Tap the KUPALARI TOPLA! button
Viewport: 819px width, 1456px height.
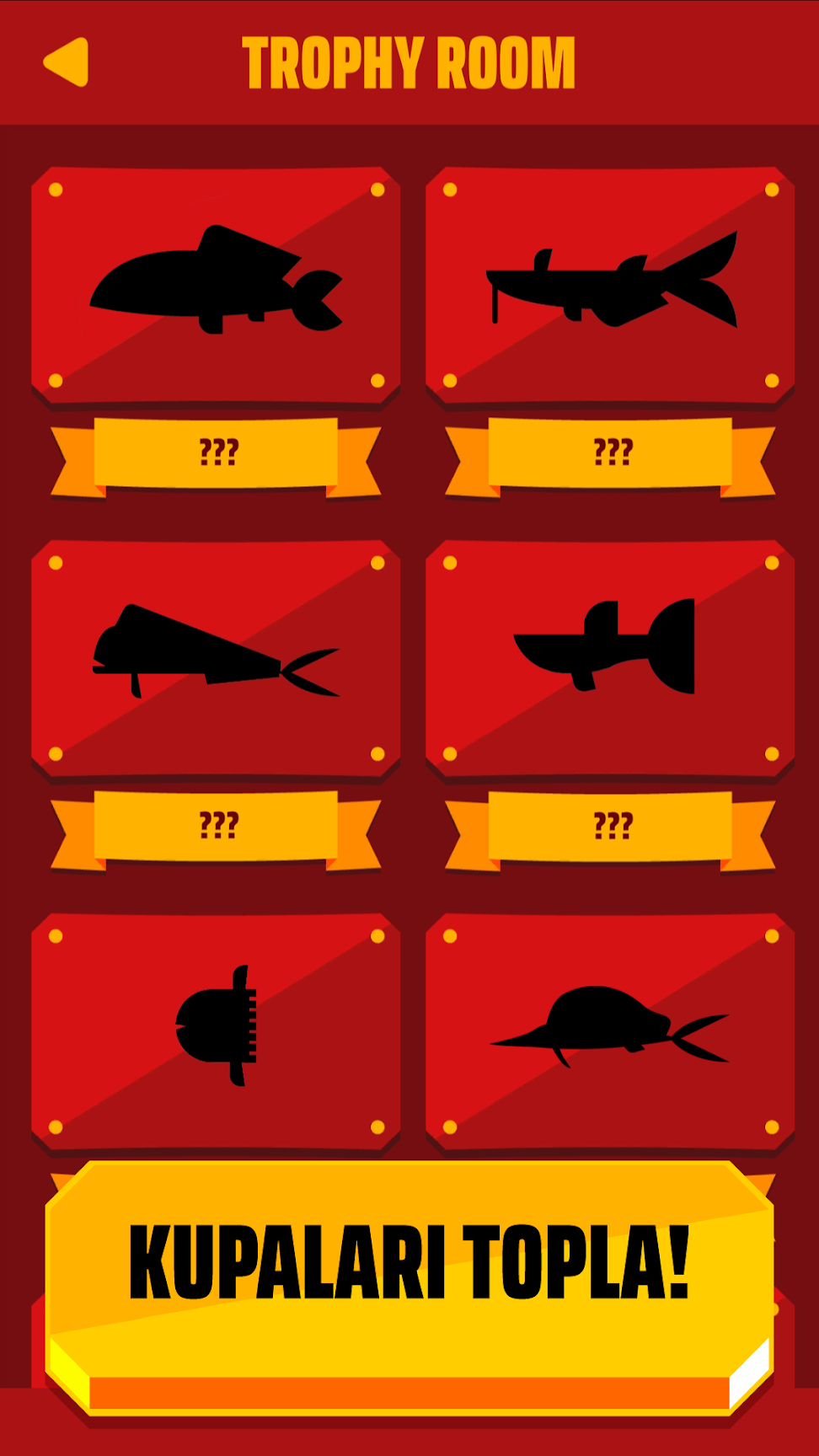[409, 1287]
